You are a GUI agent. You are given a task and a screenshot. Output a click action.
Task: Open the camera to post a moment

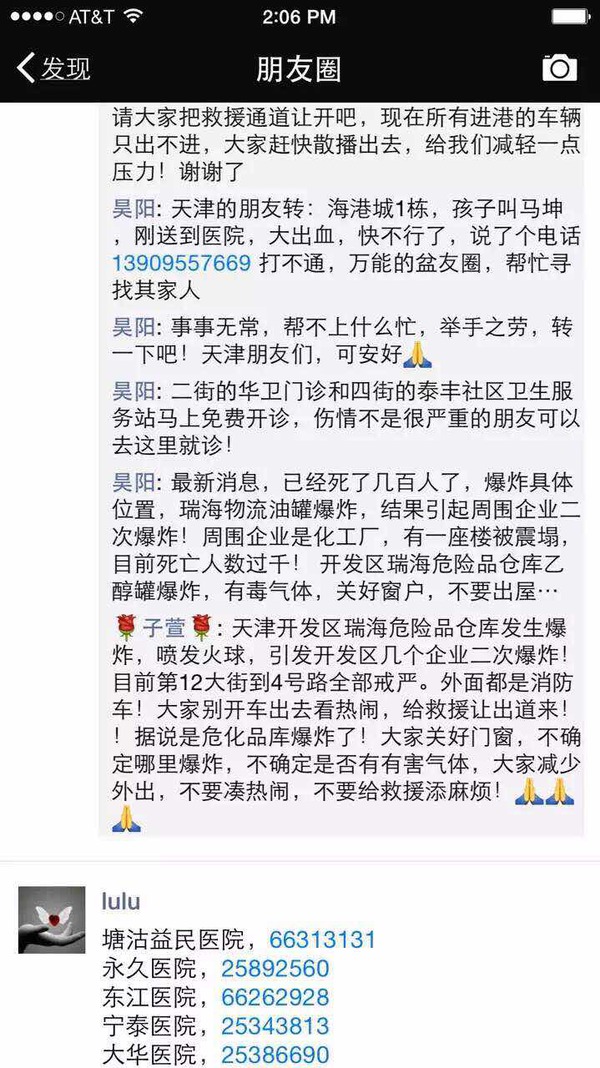click(559, 67)
